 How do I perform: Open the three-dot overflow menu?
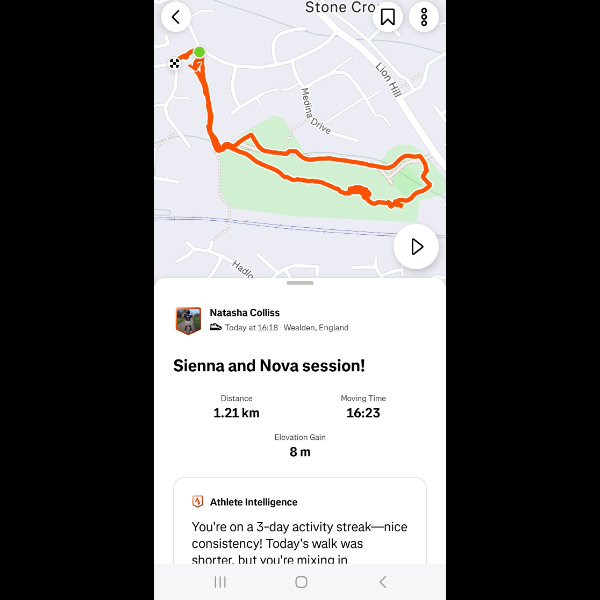click(x=424, y=17)
